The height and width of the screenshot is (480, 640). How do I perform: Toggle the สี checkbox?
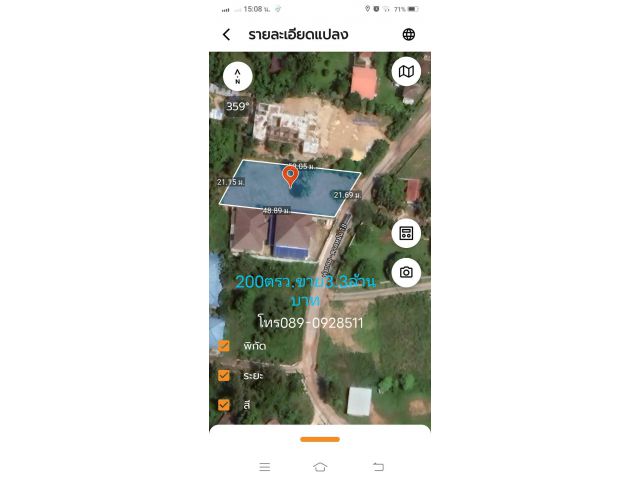(225, 405)
